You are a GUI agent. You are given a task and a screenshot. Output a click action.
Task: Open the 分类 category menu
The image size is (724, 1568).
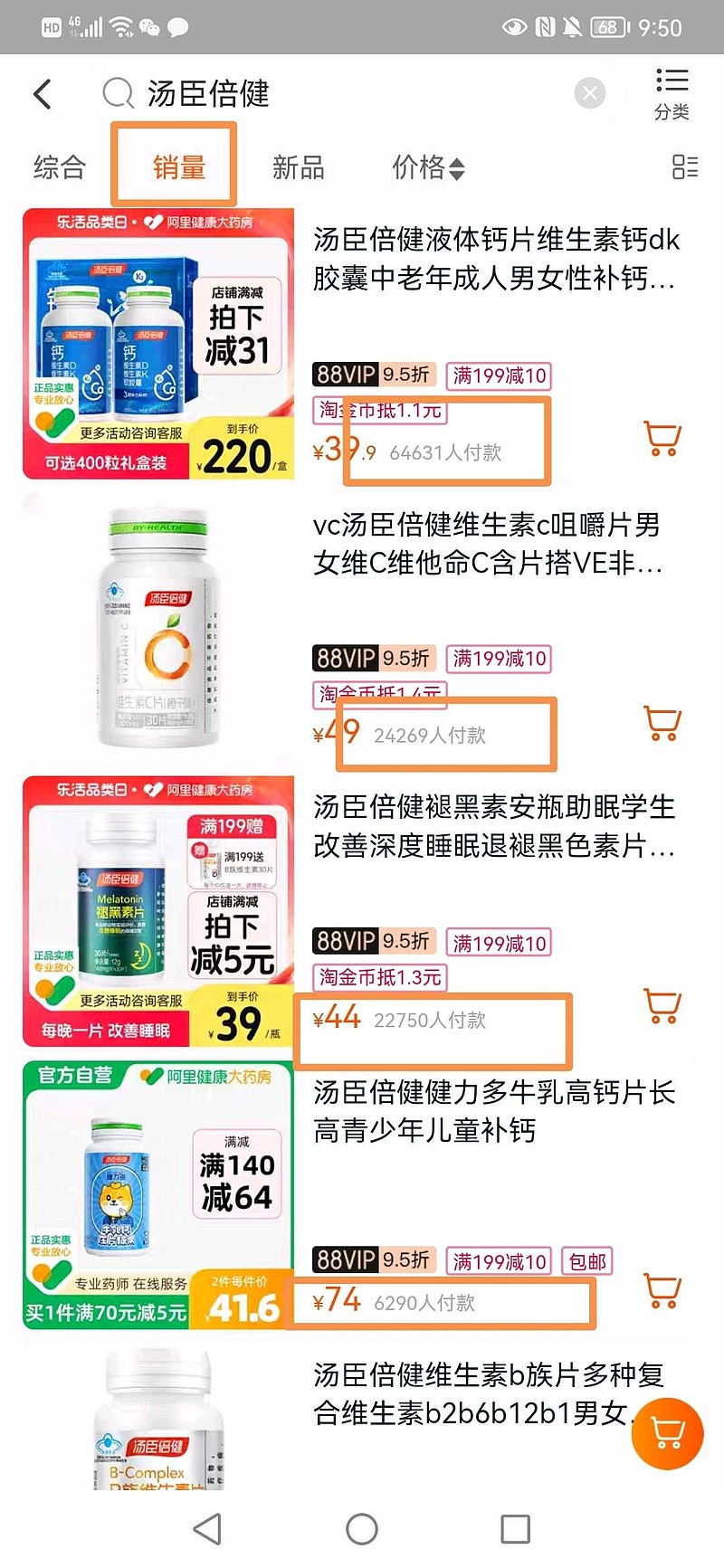click(x=672, y=94)
